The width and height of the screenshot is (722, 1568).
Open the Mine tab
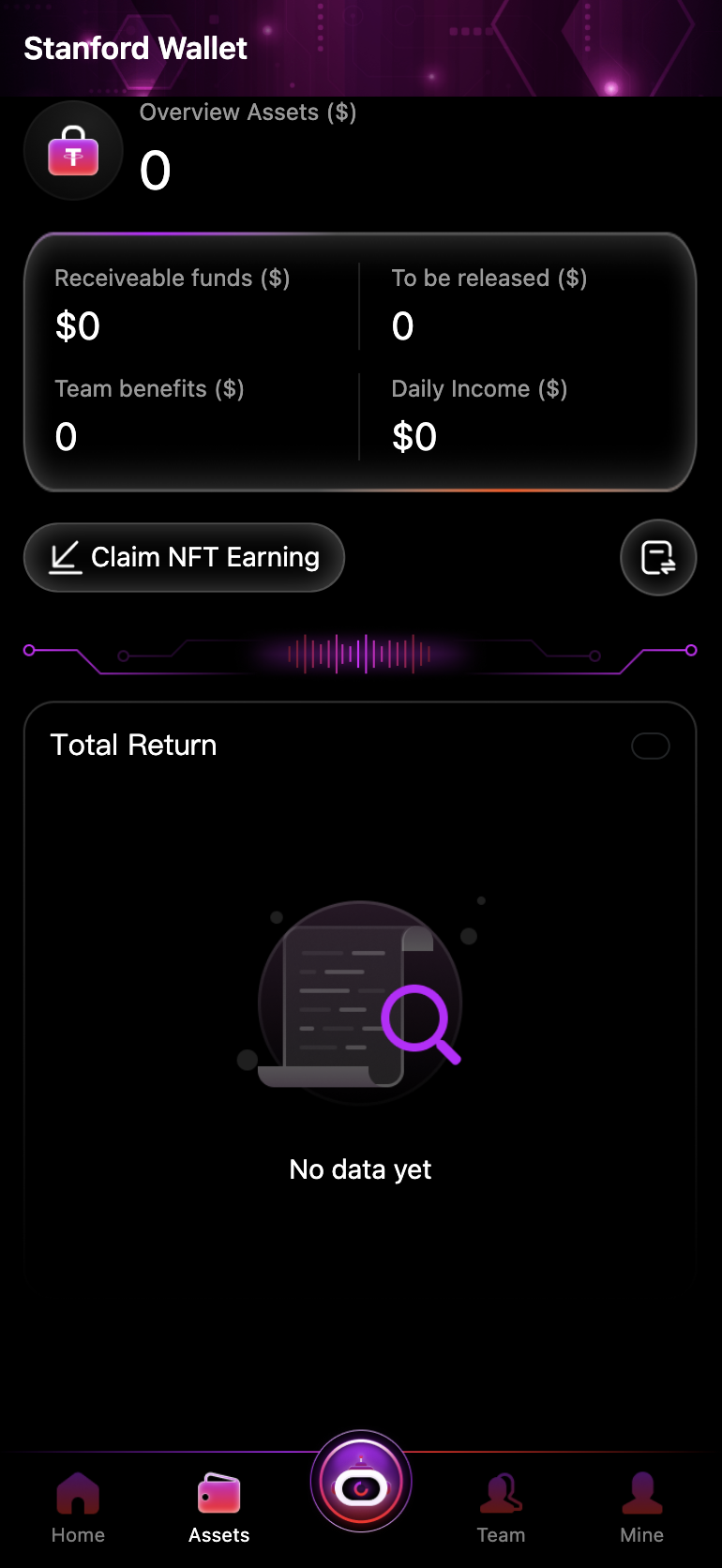coord(641,1507)
